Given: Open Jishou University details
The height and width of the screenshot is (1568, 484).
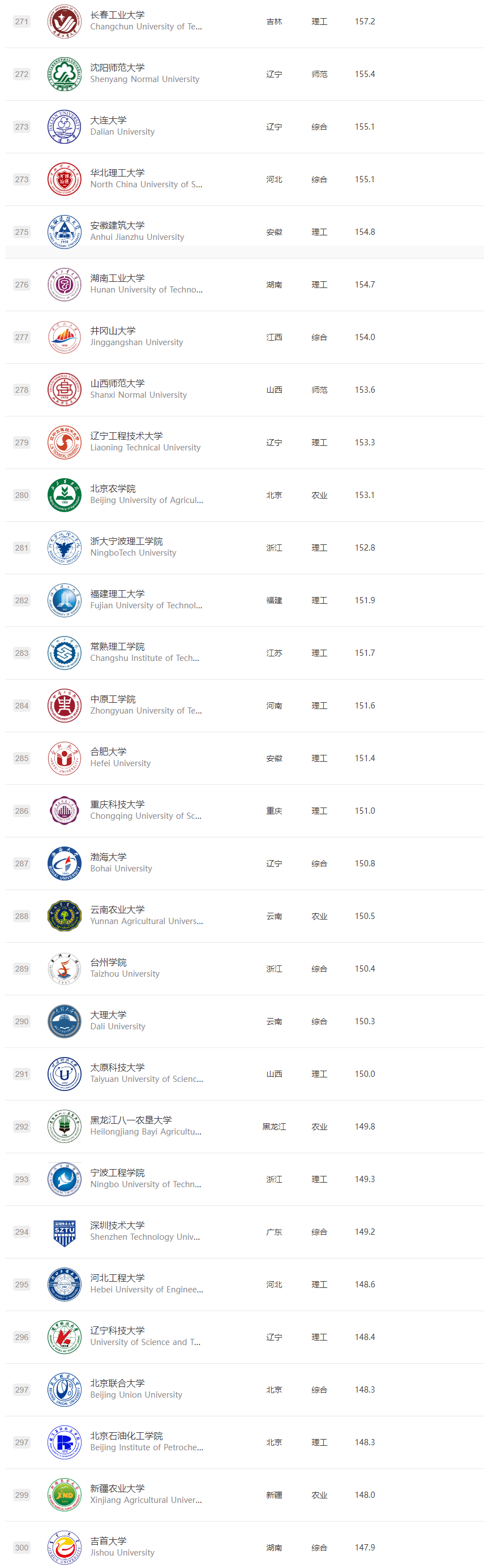Looking at the screenshot, I should [x=108, y=1541].
